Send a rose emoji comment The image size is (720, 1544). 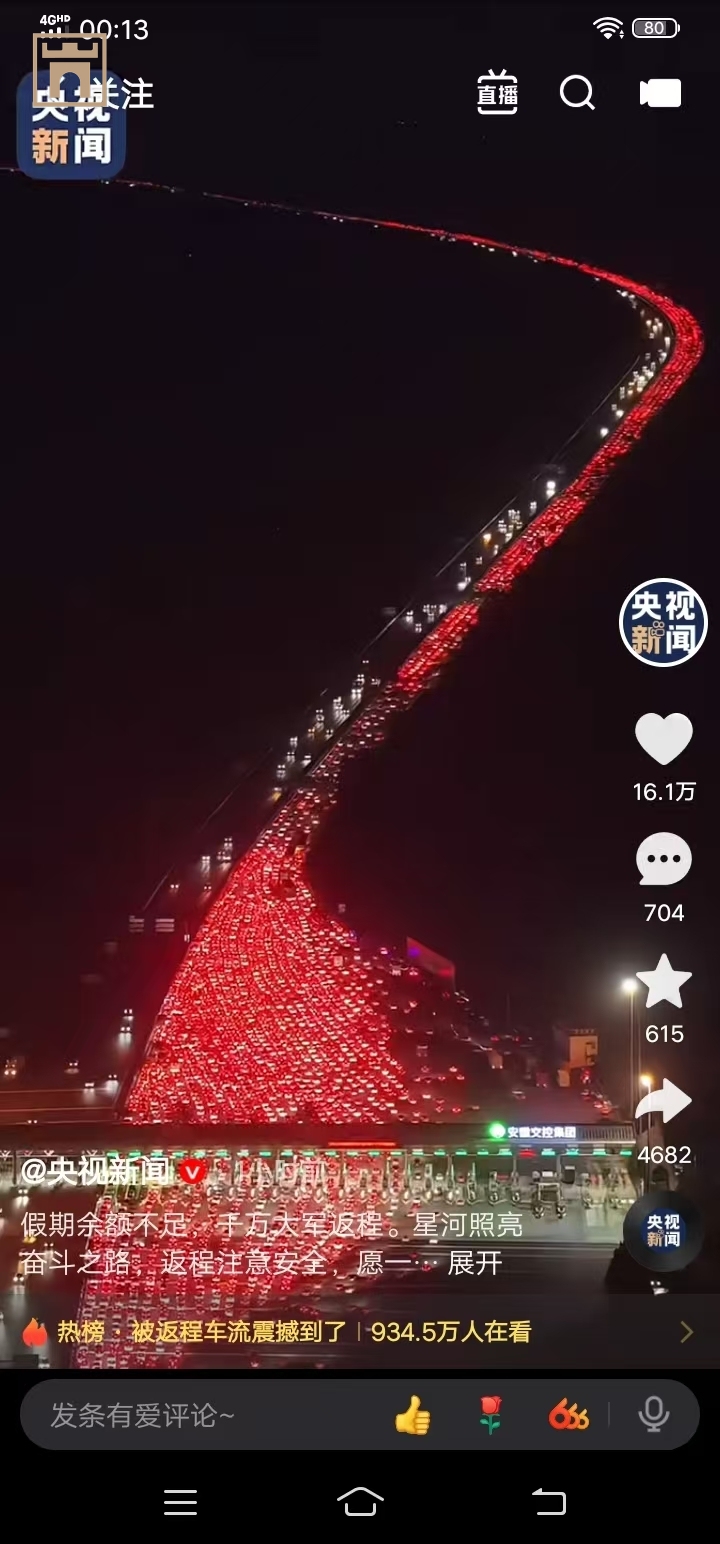coord(489,1415)
